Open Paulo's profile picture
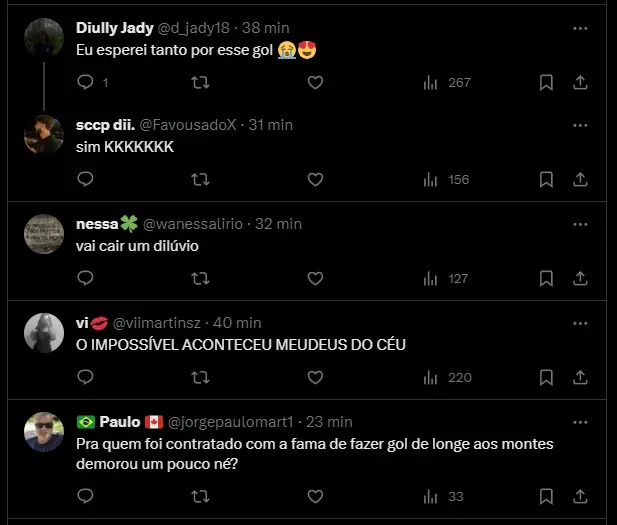Image resolution: width=617 pixels, height=525 pixels. coord(43,432)
